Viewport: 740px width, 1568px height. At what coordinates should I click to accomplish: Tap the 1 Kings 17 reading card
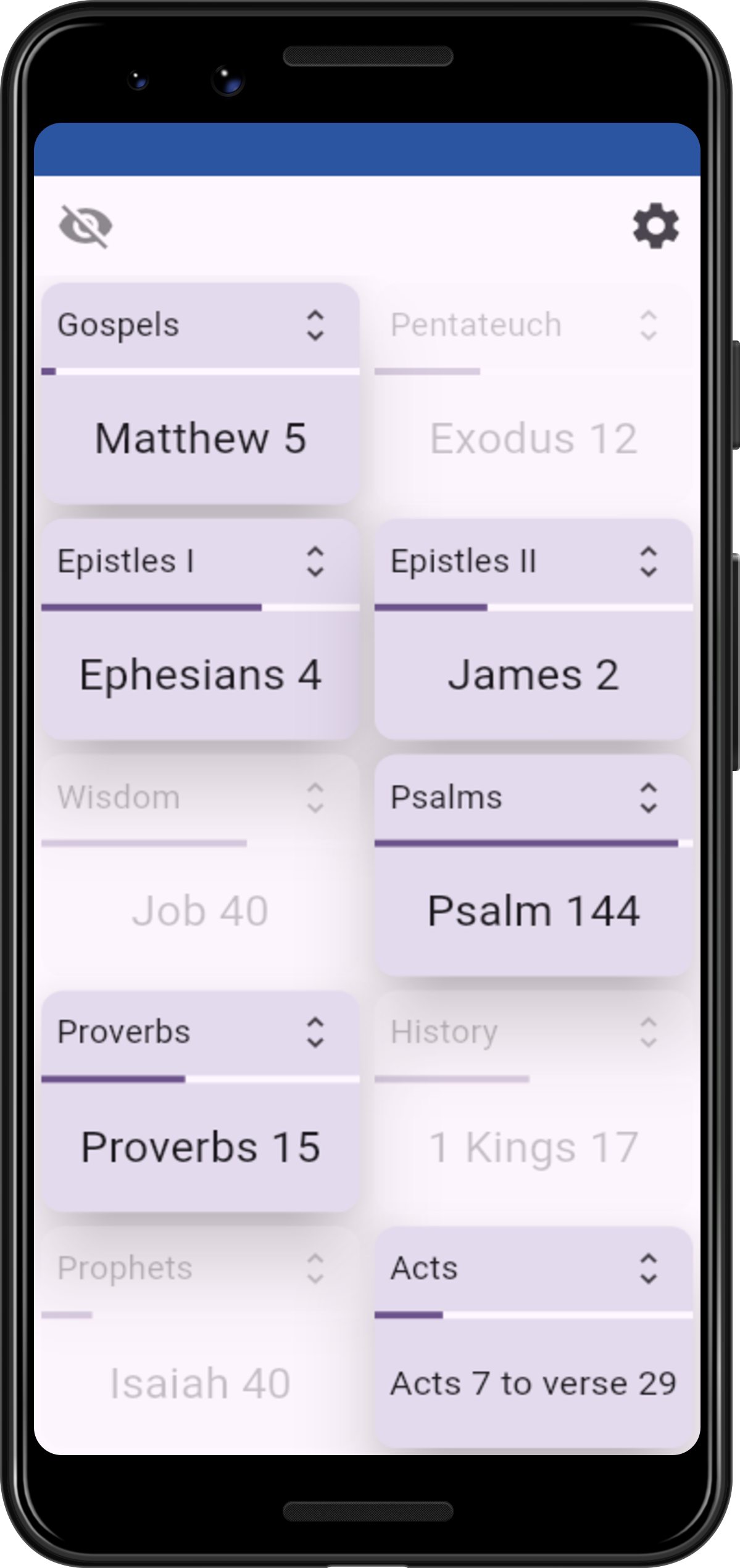533,1147
